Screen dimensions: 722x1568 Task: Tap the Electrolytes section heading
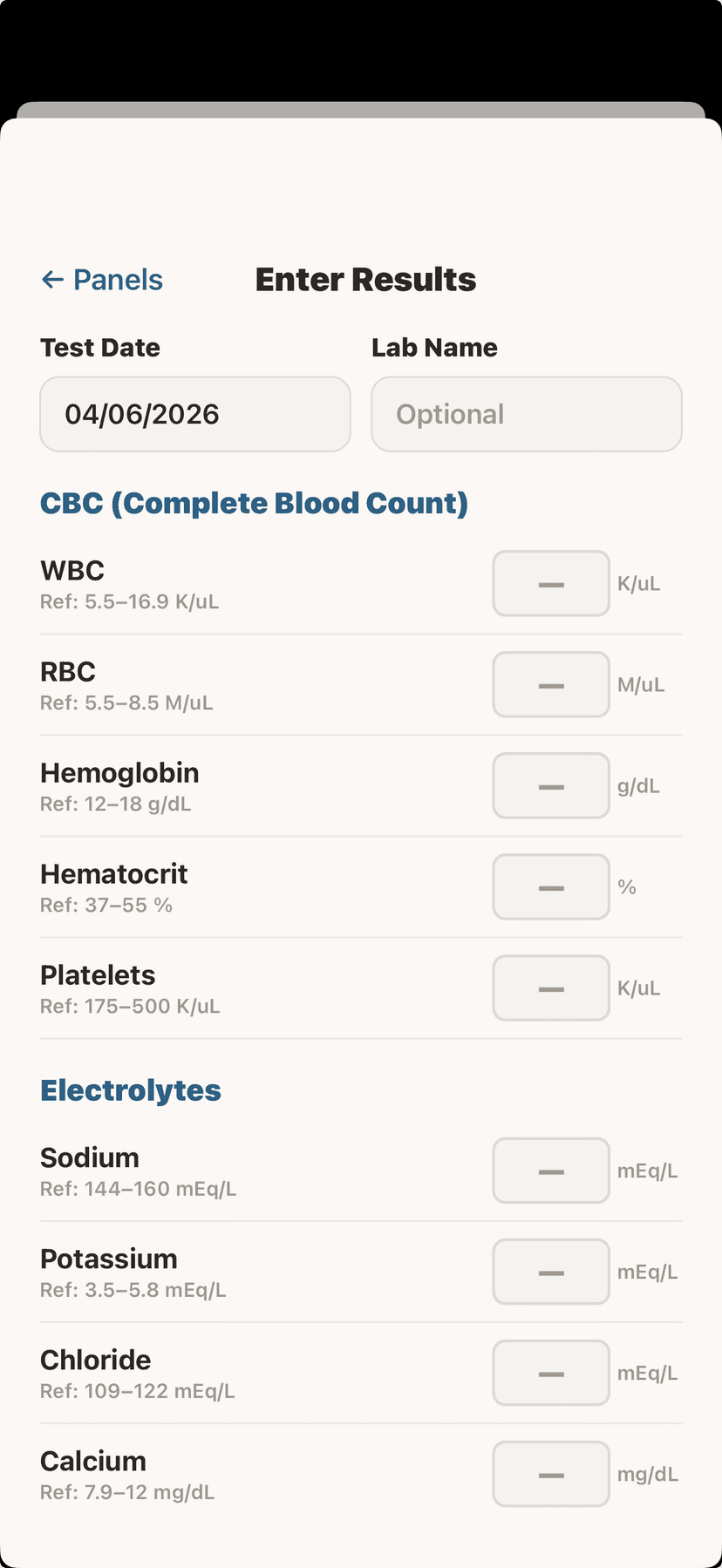pos(130,1089)
